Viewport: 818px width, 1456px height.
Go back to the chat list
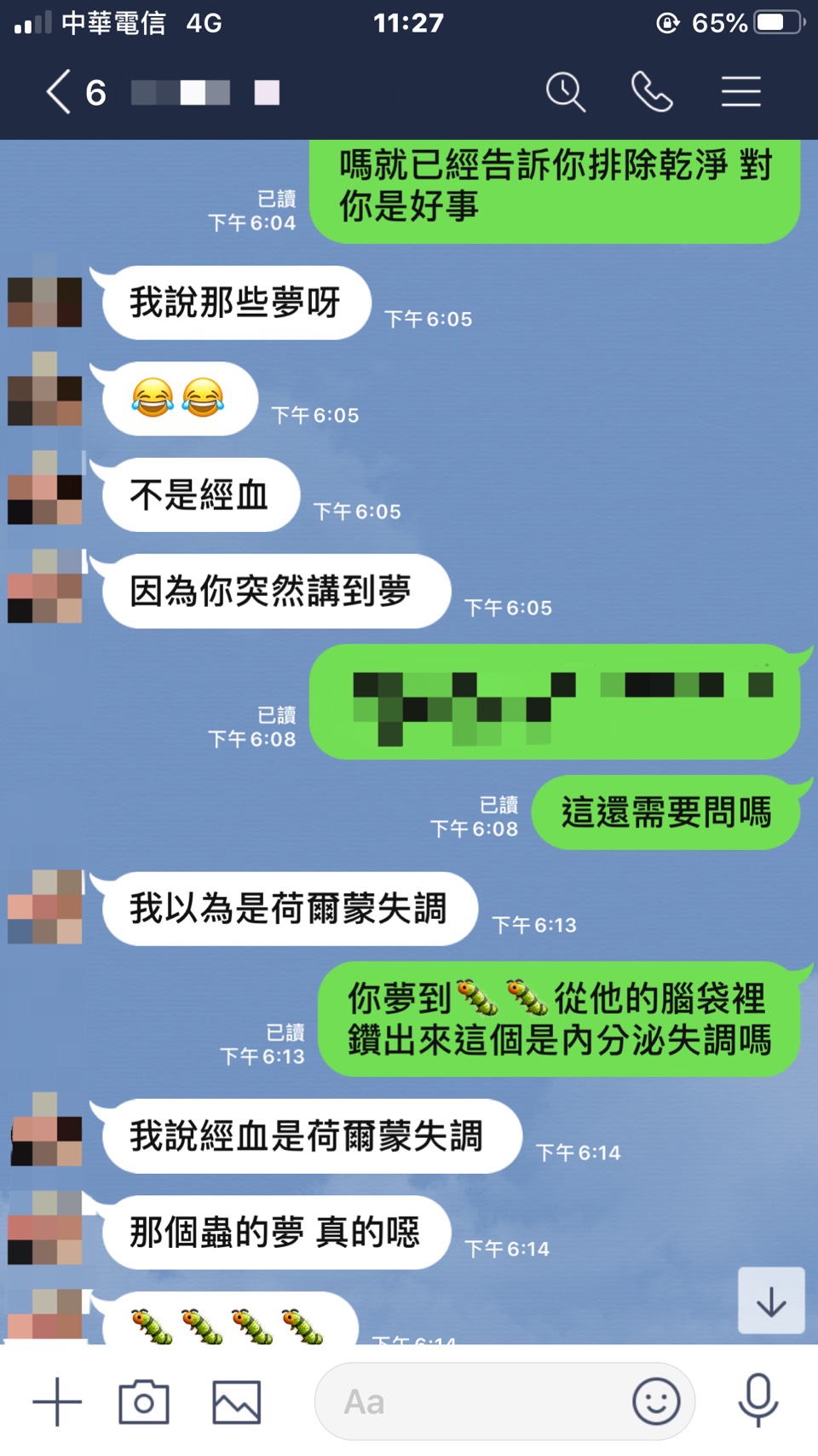coord(58,92)
